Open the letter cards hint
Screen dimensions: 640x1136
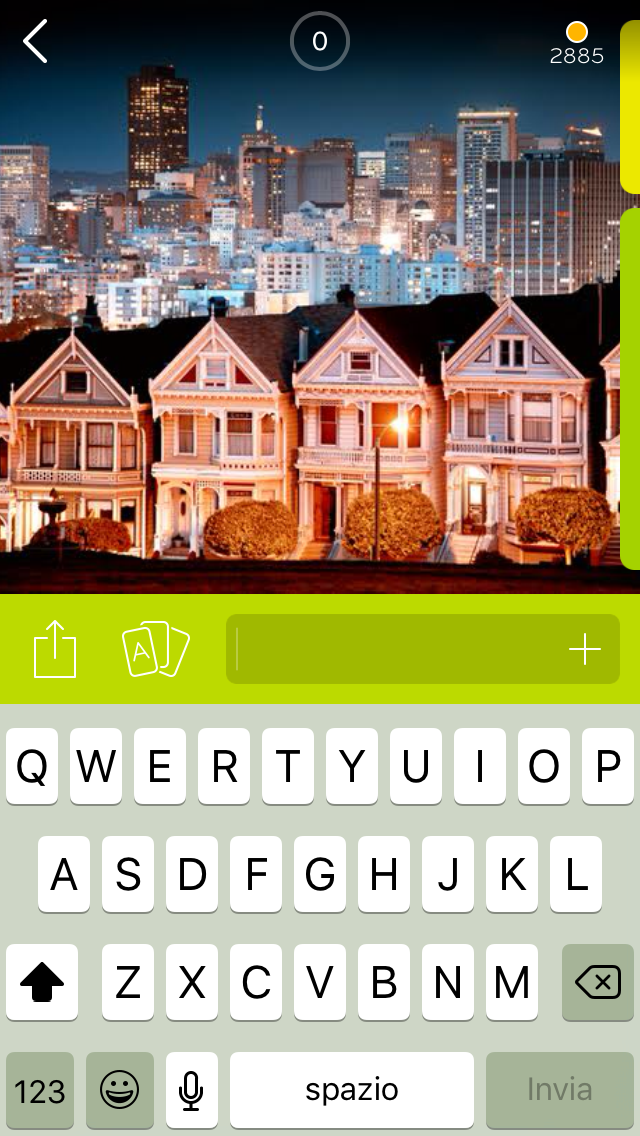tap(155, 649)
